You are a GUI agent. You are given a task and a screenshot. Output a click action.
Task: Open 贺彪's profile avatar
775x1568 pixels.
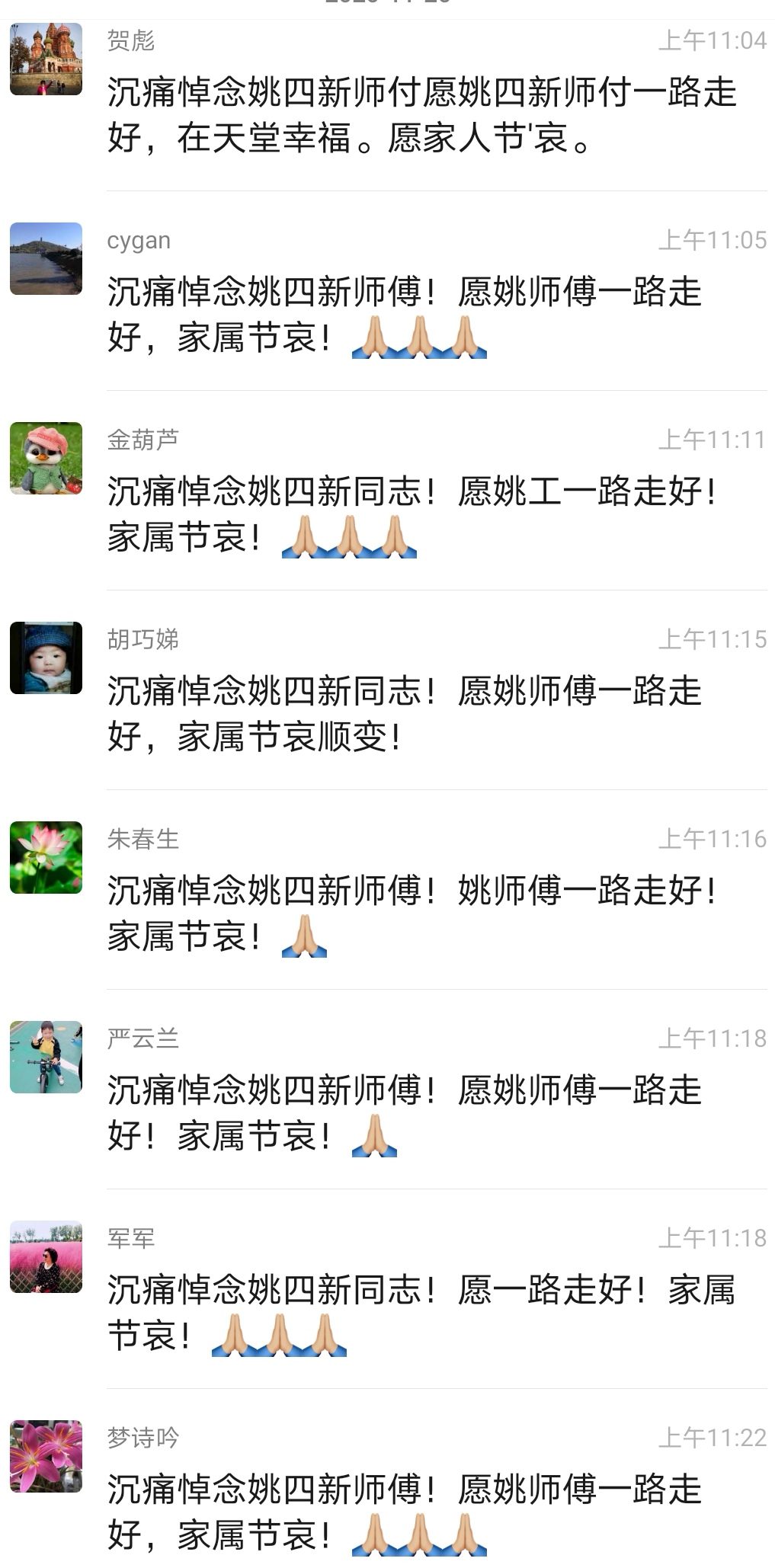pos(46,59)
